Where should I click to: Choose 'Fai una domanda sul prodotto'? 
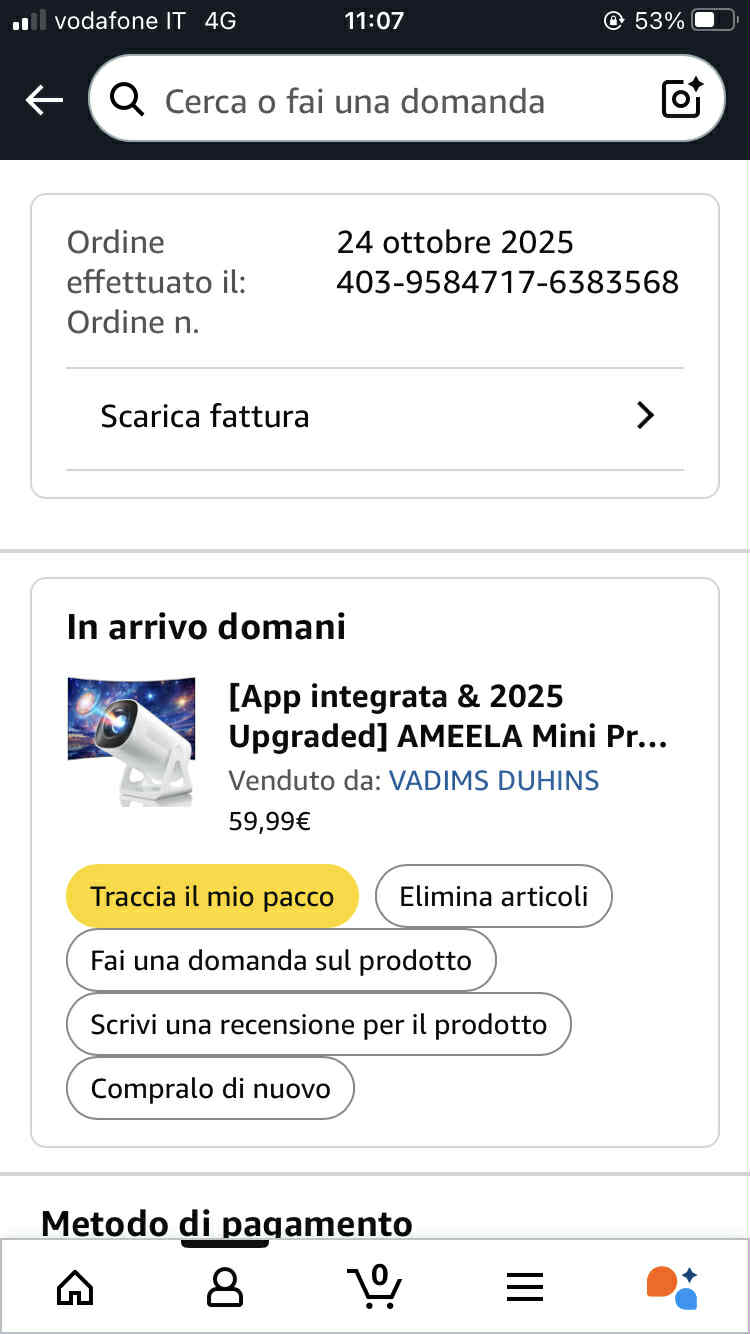280,961
